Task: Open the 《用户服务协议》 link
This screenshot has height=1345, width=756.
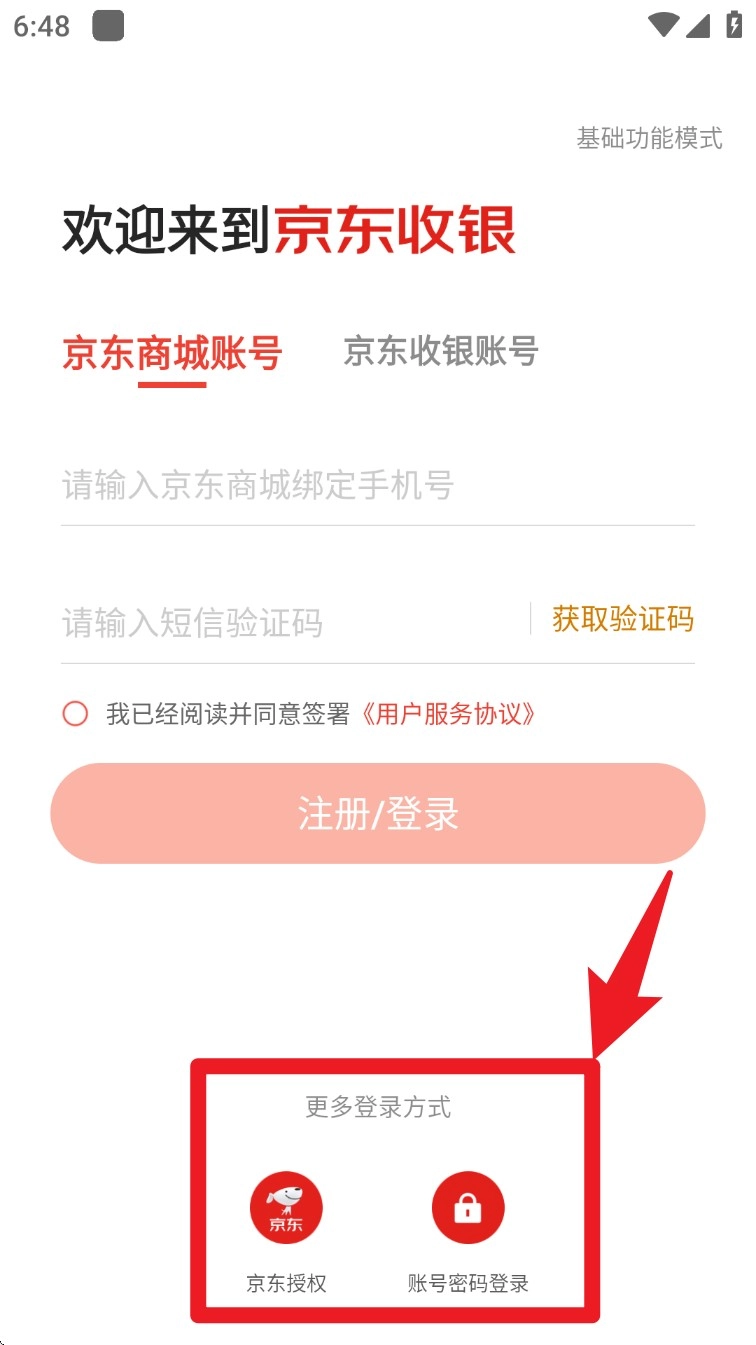Action: 448,713
